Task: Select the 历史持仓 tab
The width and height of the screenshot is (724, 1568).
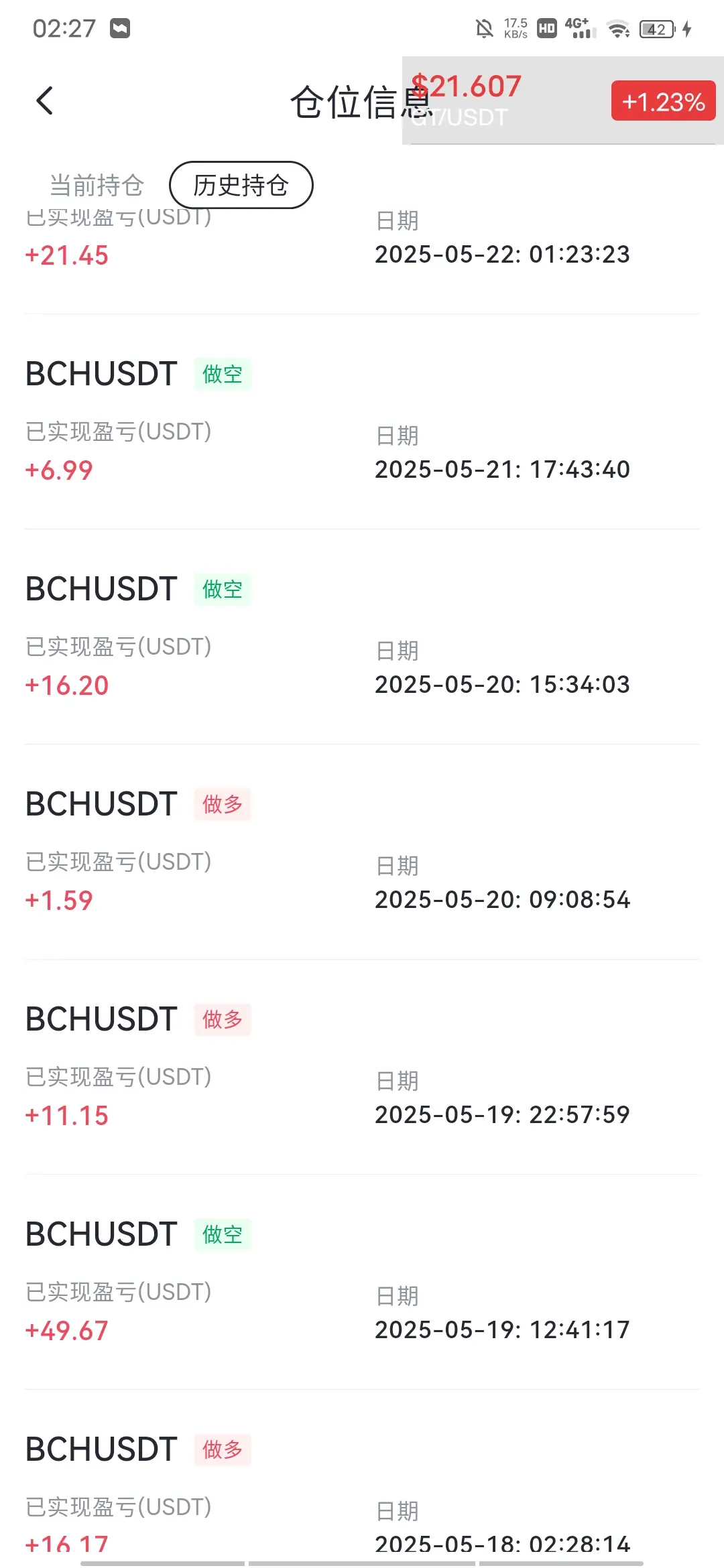Action: tap(241, 185)
